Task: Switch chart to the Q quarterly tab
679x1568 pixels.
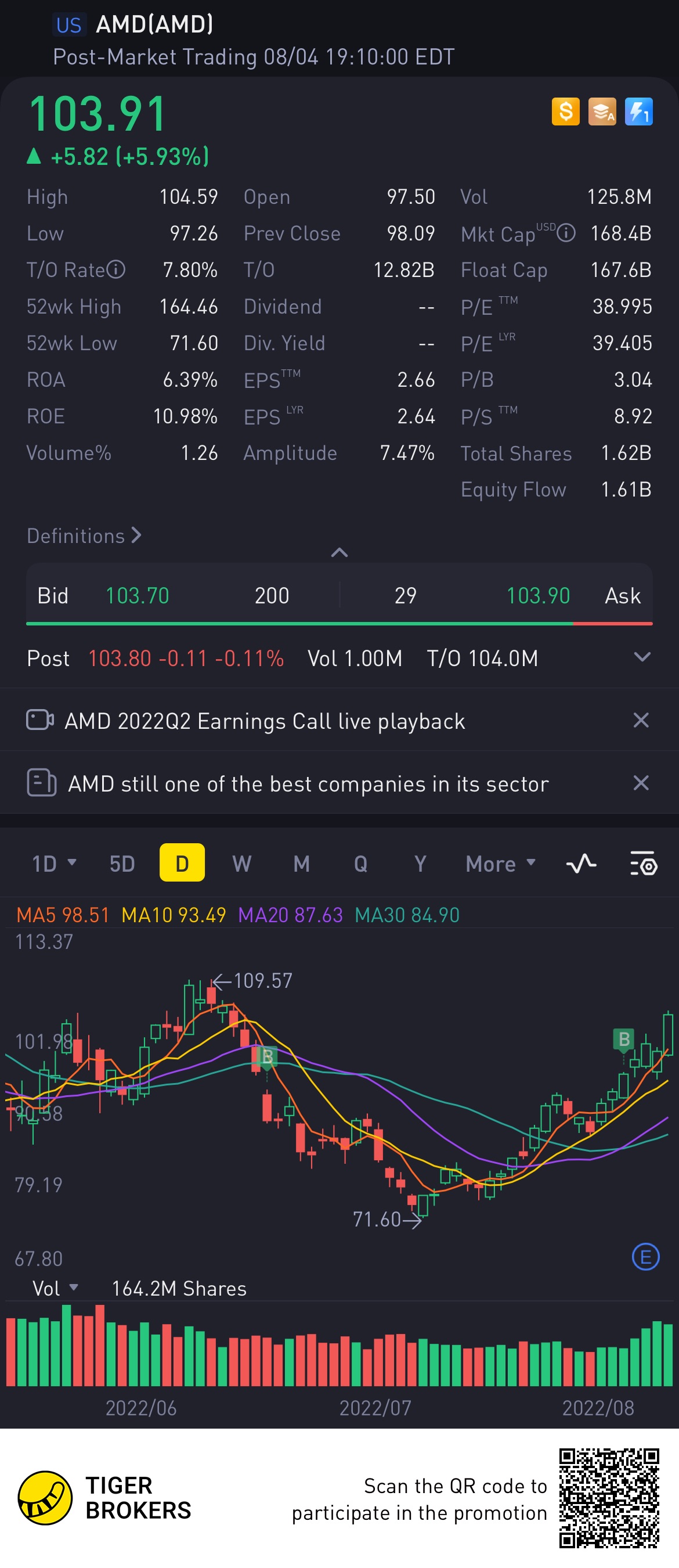Action: point(360,863)
